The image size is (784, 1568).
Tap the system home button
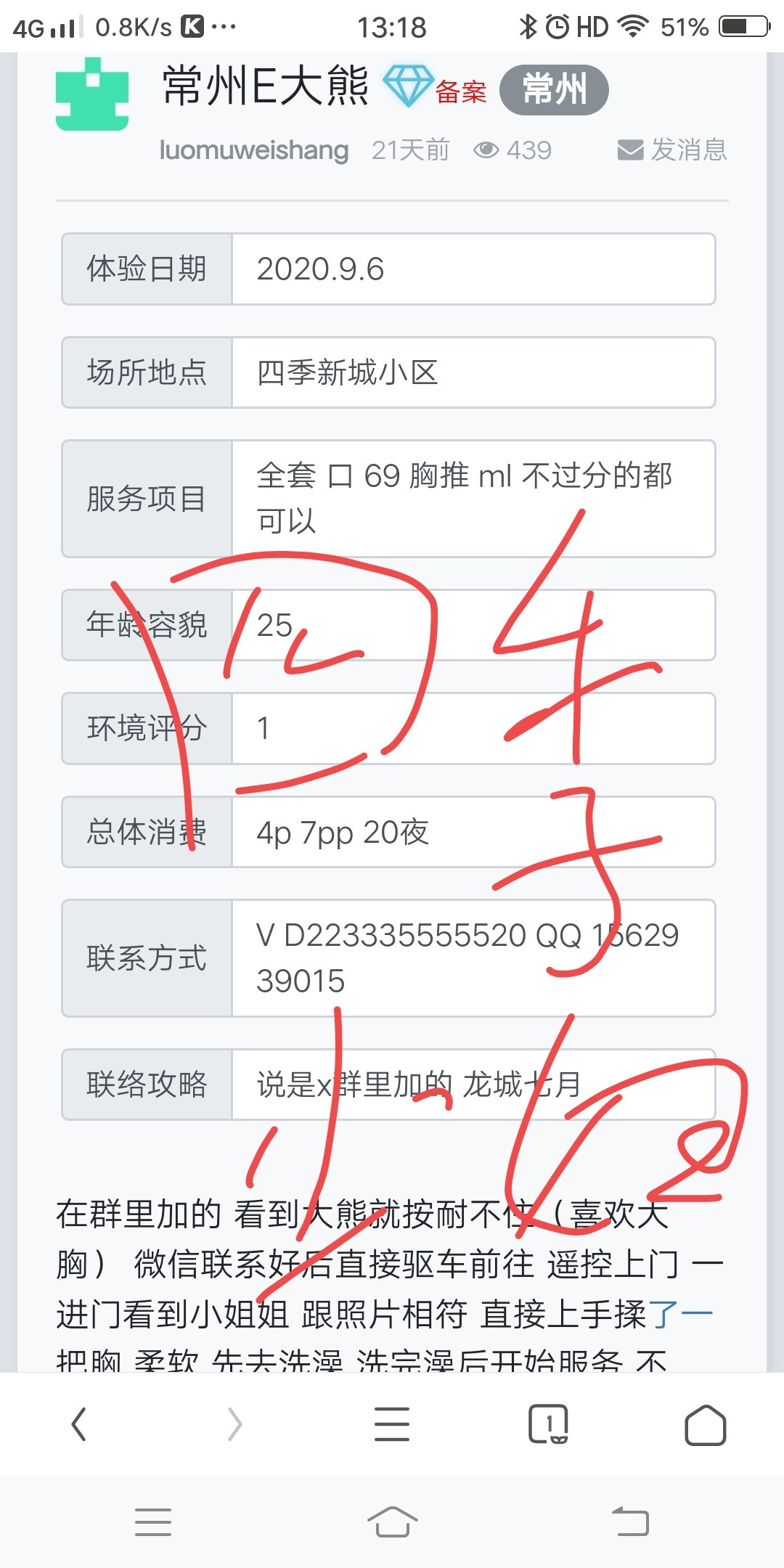point(392,1522)
